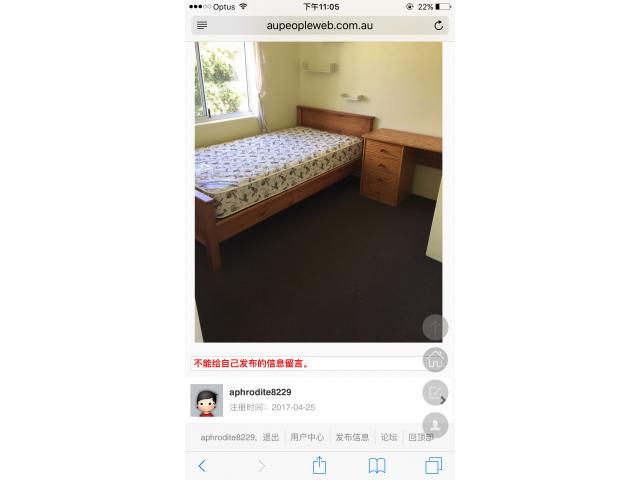Show open Safari tabs
The width and height of the screenshot is (640, 480).
434,465
